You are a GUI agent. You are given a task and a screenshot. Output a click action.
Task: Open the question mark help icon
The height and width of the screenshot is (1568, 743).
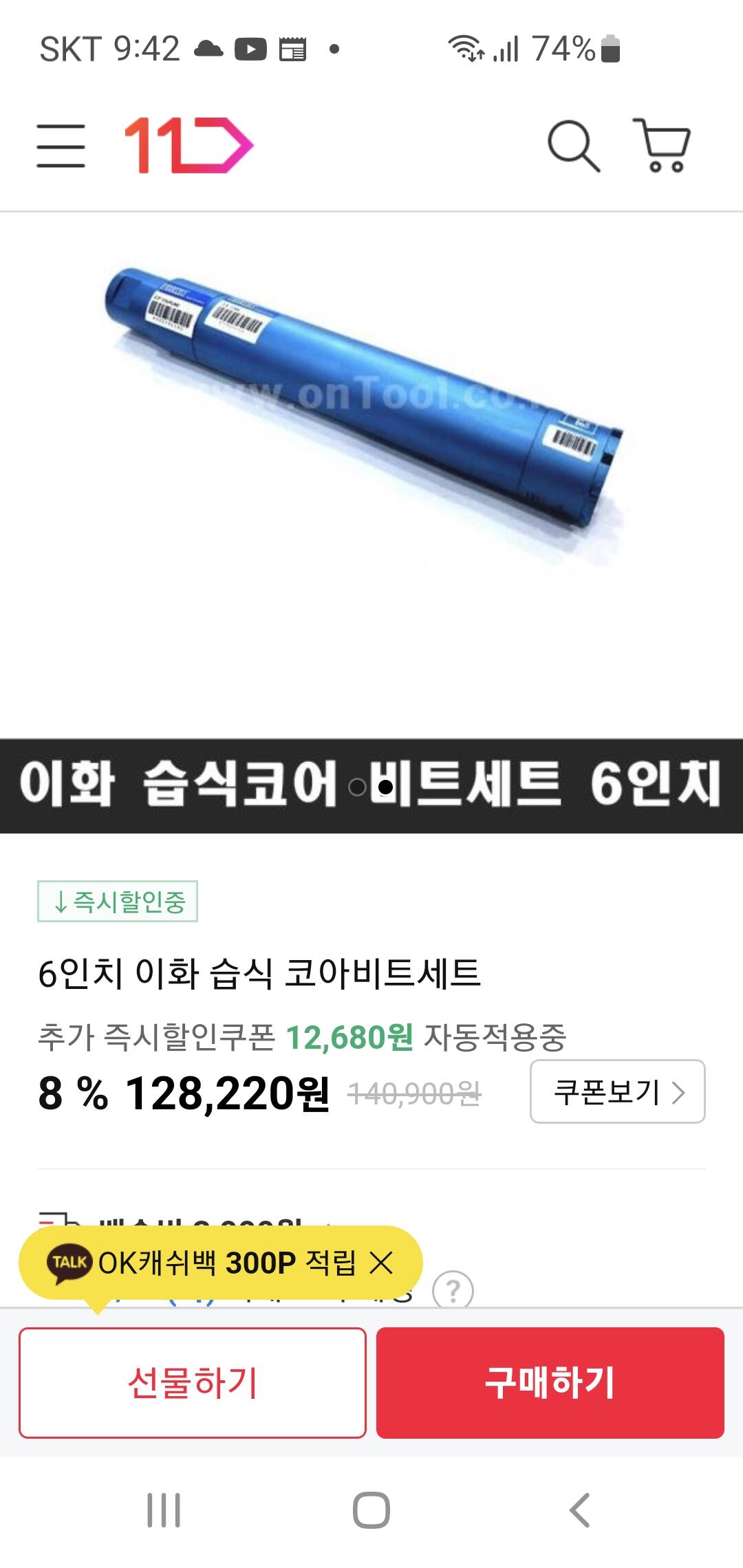[453, 1292]
